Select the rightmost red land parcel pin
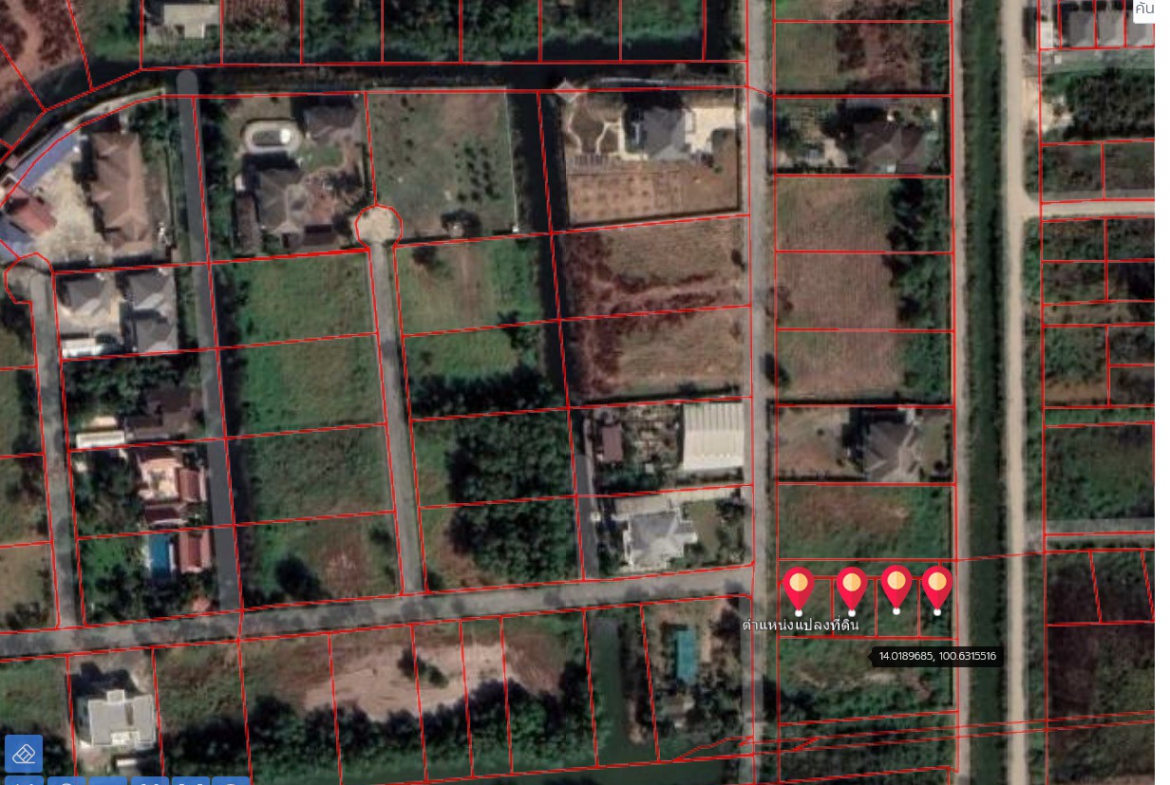 click(937, 585)
